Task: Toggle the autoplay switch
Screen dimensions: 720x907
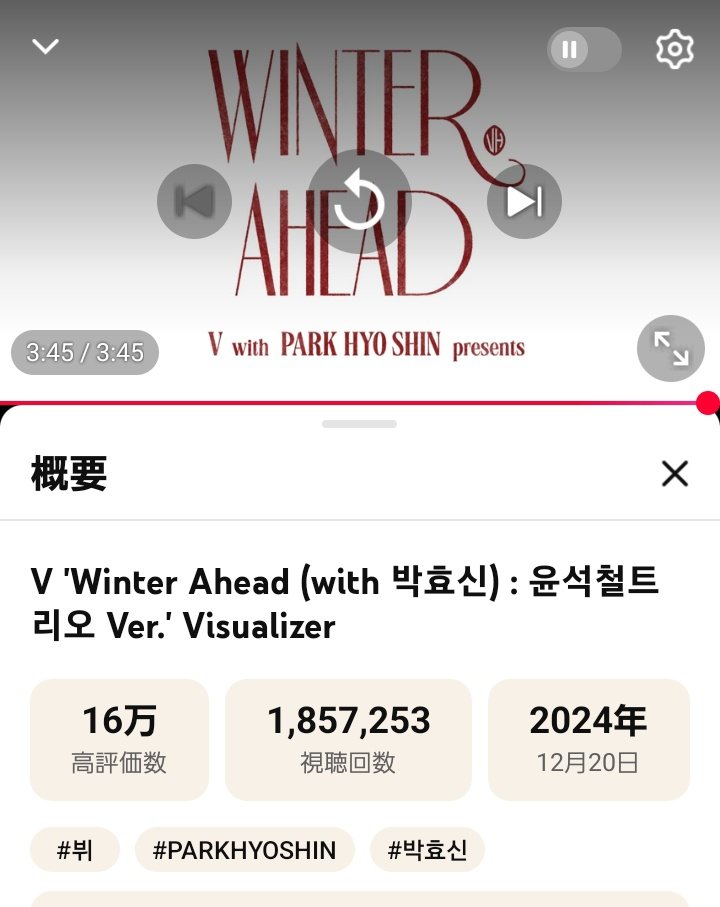Action: click(x=584, y=49)
